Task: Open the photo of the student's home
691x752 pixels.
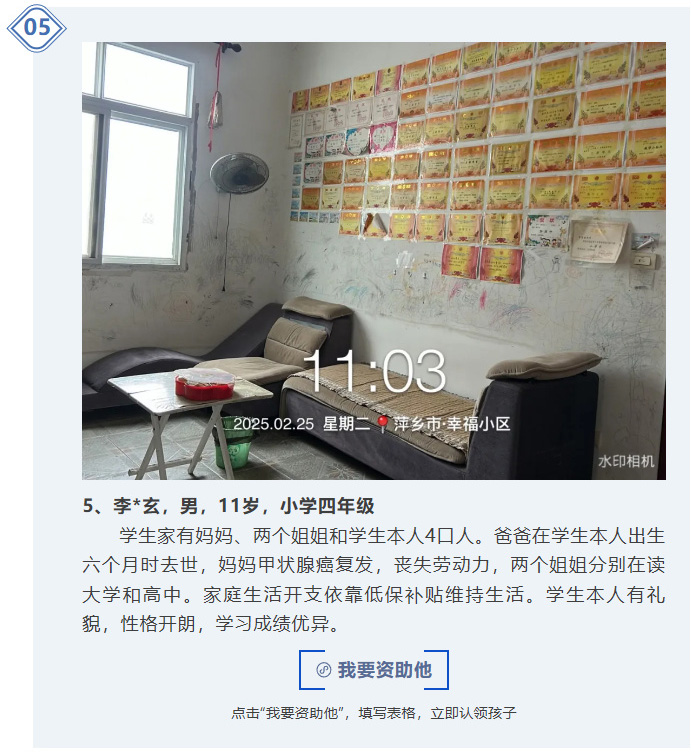Action: point(374,260)
